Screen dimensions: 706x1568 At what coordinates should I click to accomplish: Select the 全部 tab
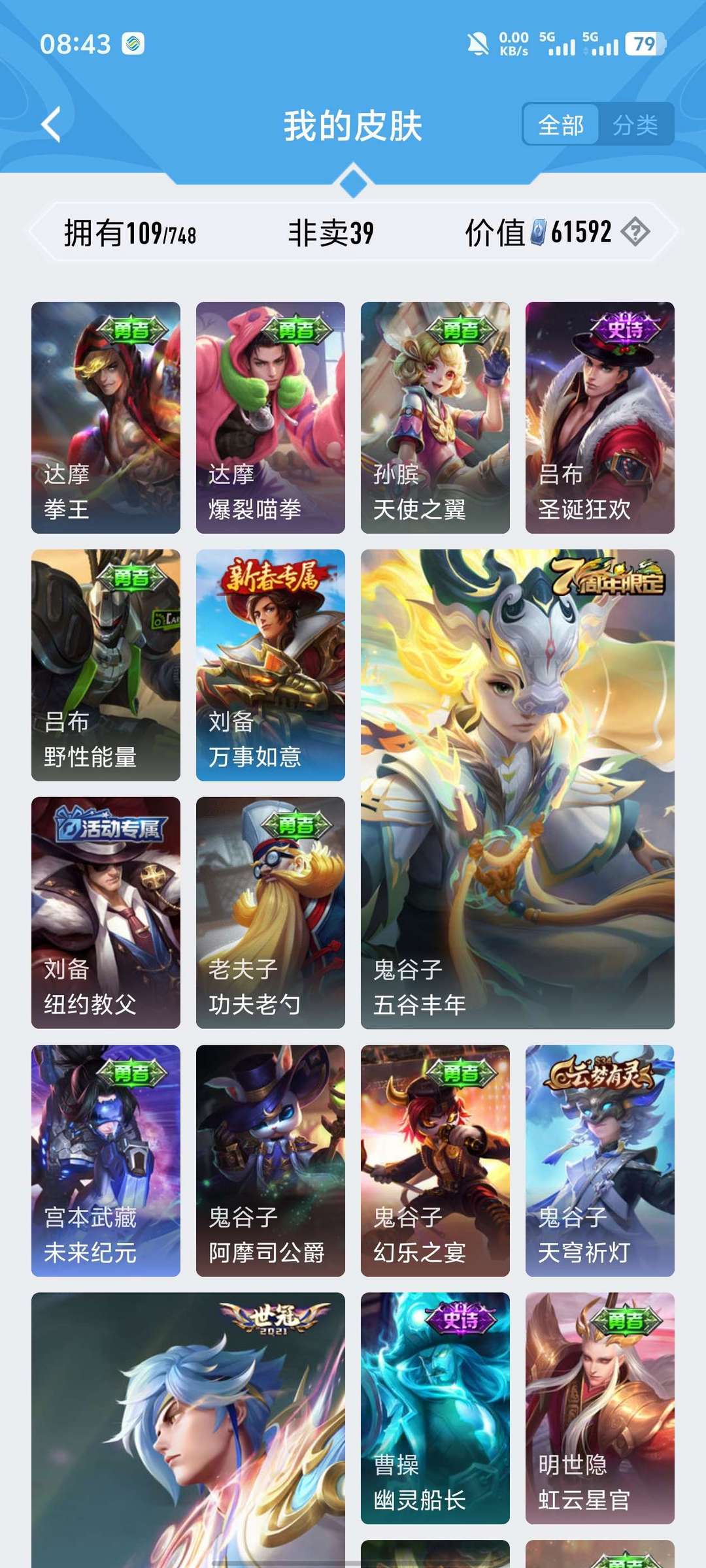coord(561,124)
